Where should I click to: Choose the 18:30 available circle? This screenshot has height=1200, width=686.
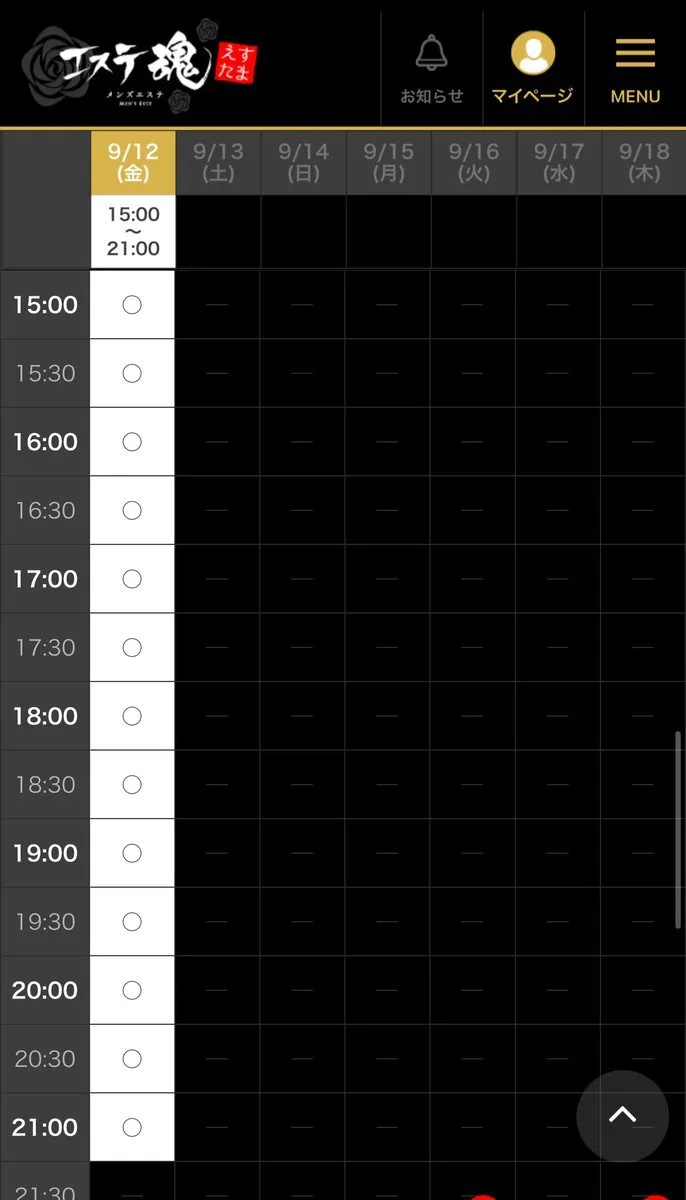(132, 784)
